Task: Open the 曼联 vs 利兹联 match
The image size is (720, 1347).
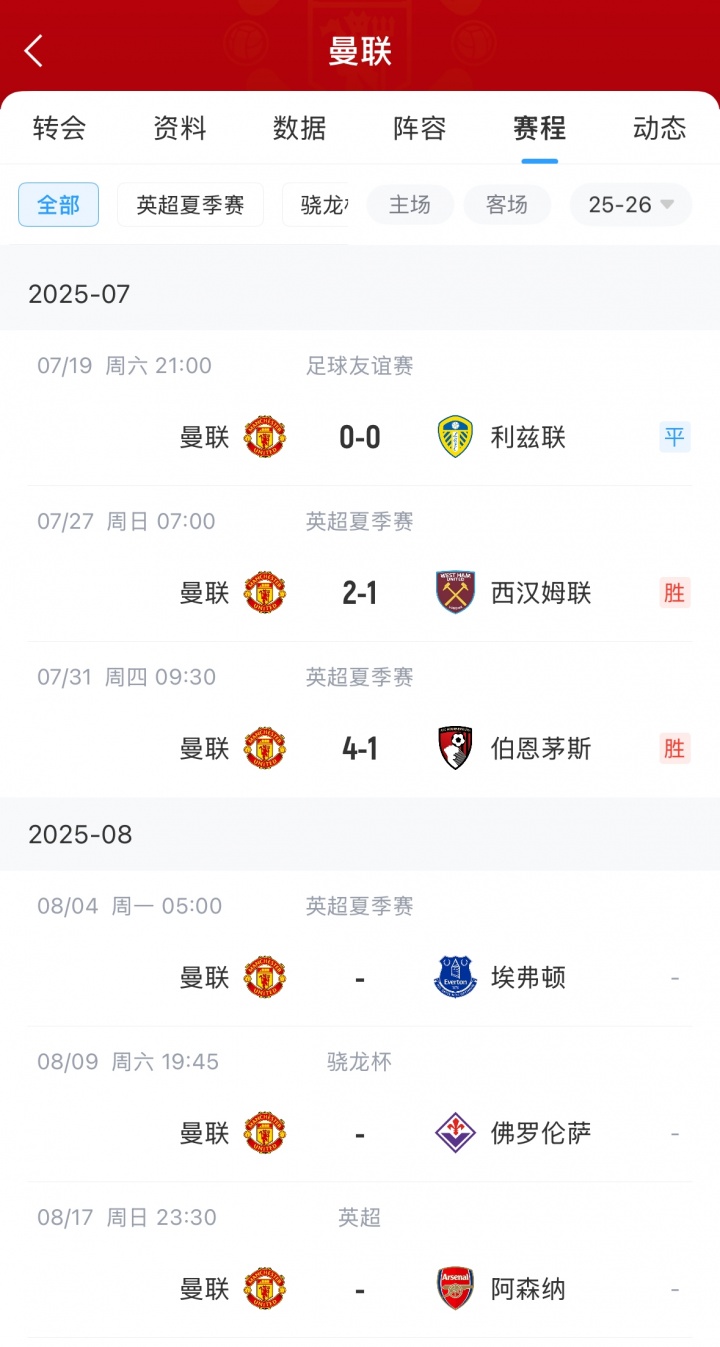Action: pos(360,437)
